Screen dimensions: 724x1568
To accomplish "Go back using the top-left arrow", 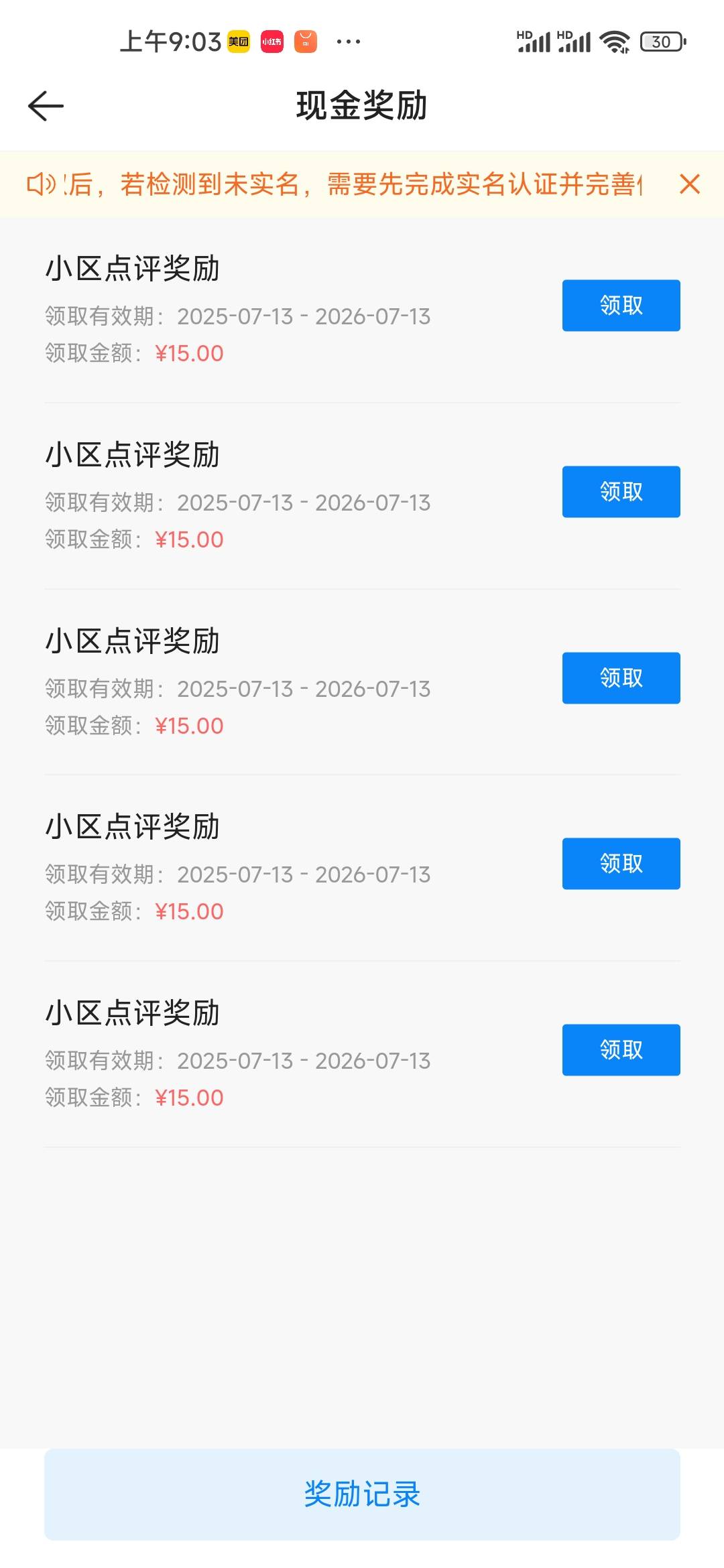I will click(x=46, y=106).
